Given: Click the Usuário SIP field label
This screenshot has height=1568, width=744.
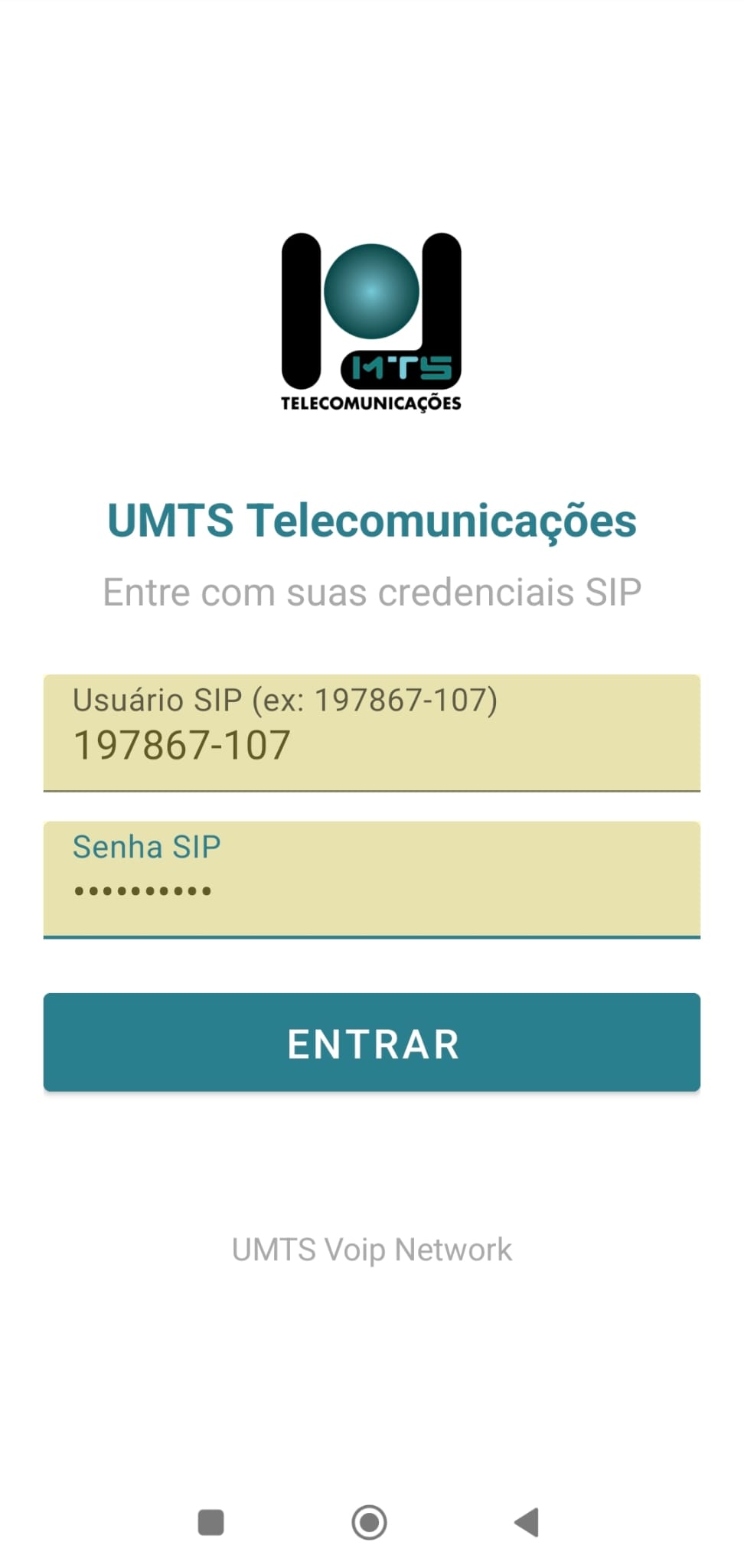Looking at the screenshot, I should (x=284, y=699).
